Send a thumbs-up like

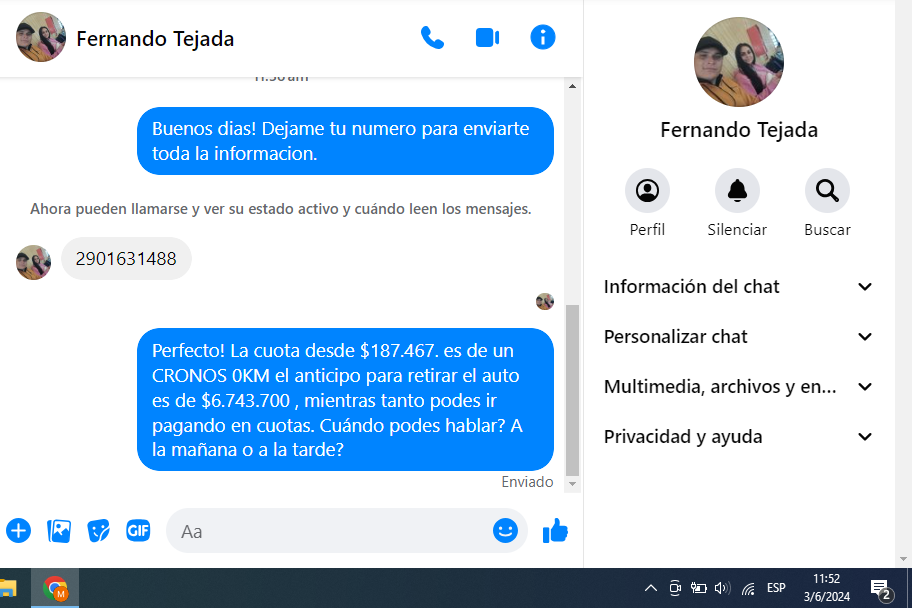click(x=555, y=531)
